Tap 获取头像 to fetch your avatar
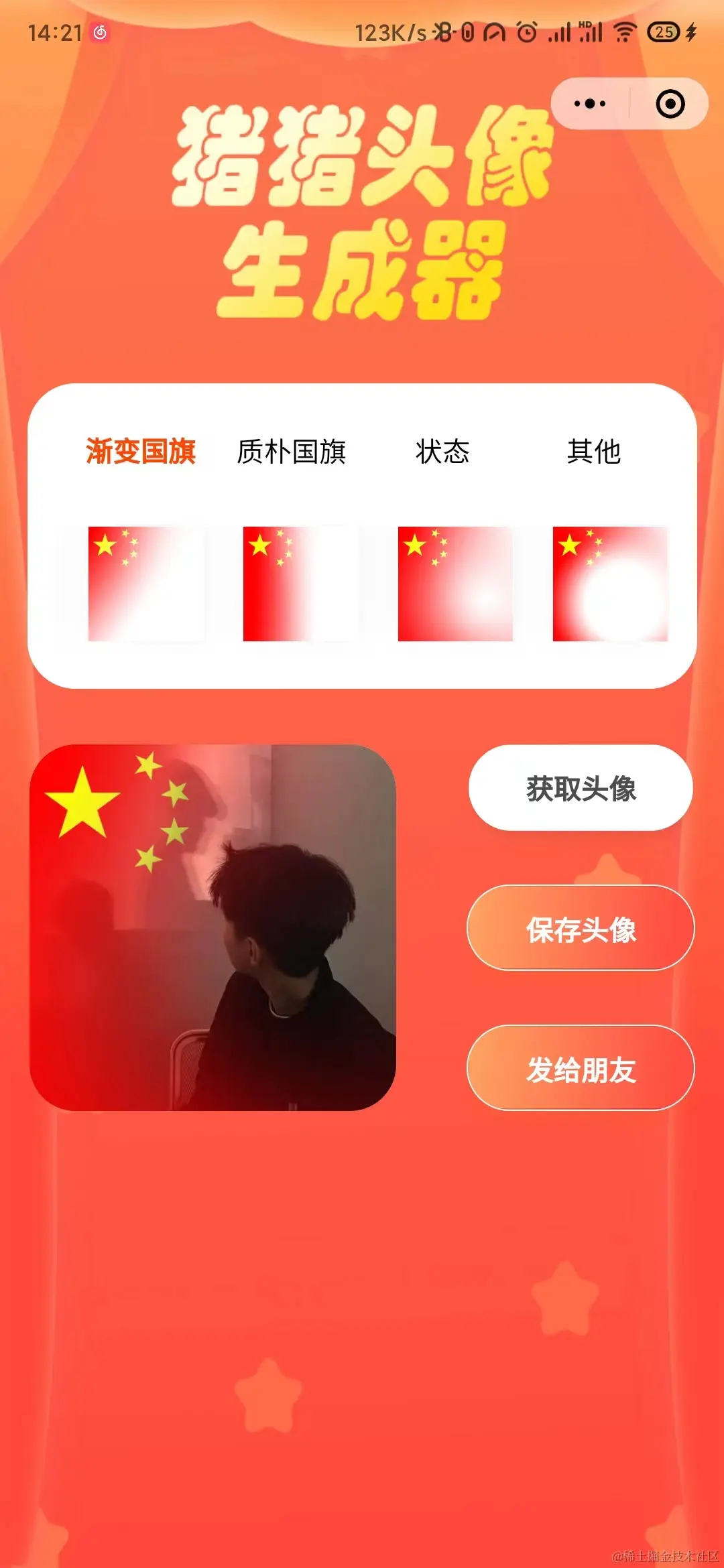724x1568 pixels. click(581, 788)
